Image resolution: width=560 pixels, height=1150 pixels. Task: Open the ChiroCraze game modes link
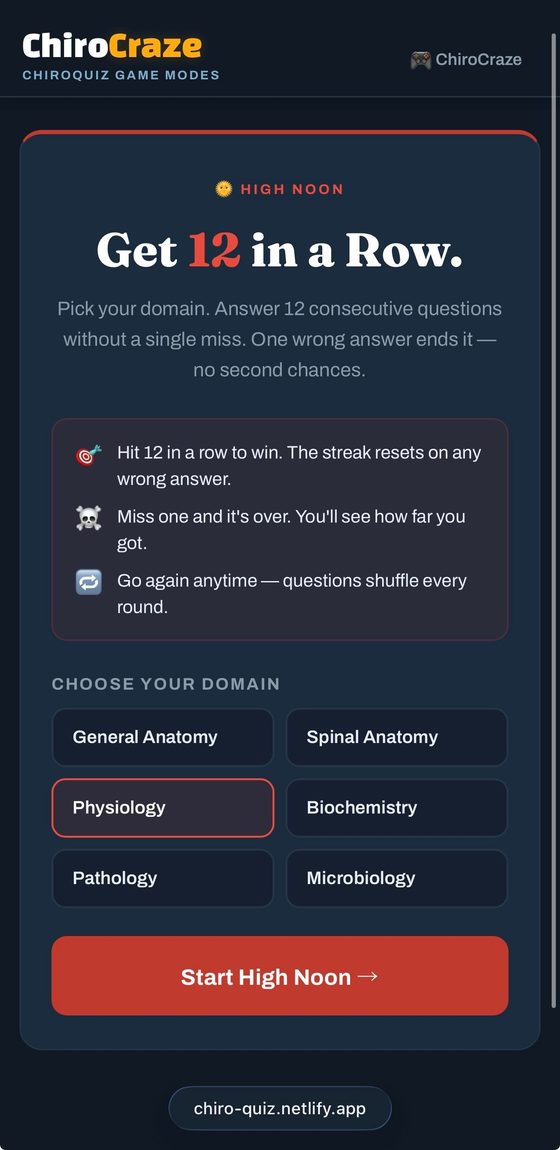(466, 59)
